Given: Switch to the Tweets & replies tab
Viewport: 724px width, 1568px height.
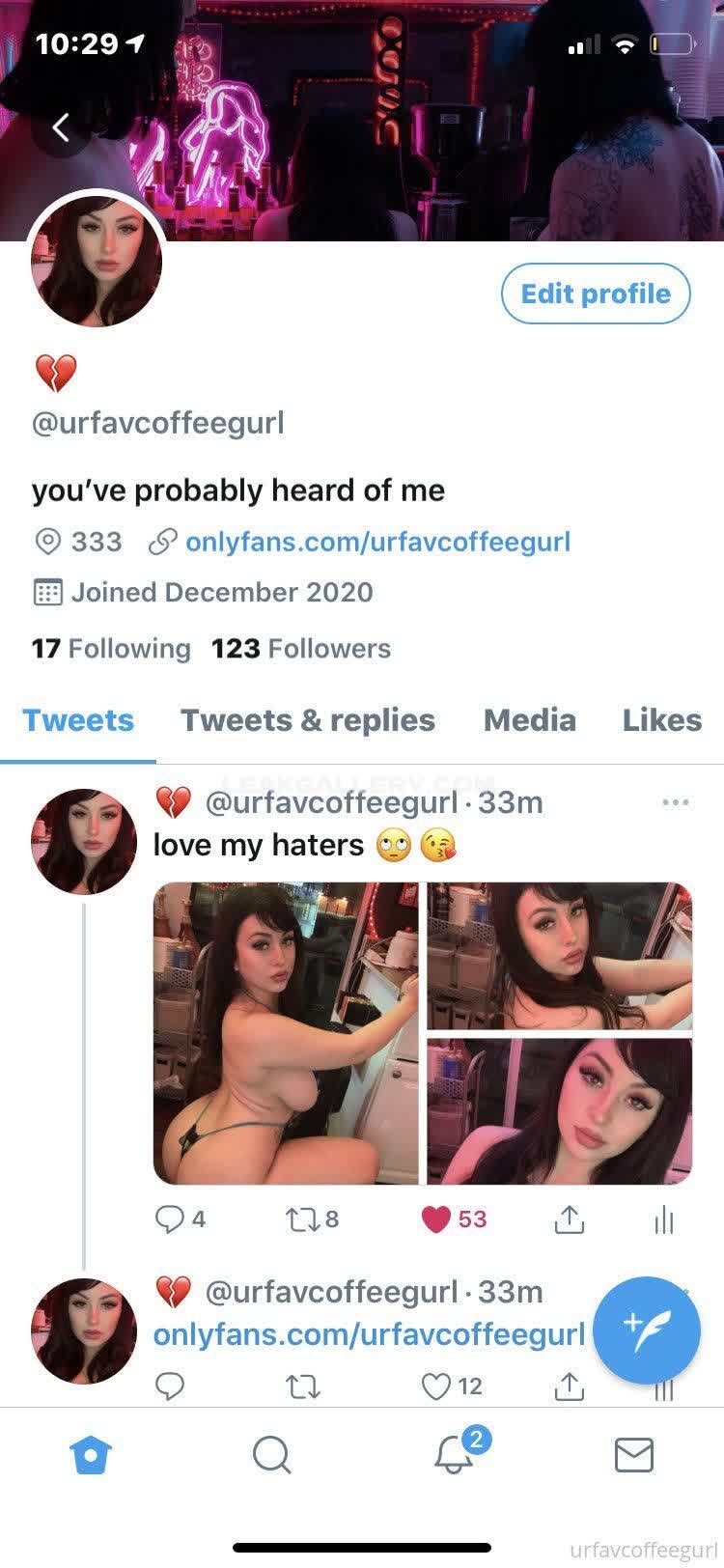Looking at the screenshot, I should [x=308, y=720].
